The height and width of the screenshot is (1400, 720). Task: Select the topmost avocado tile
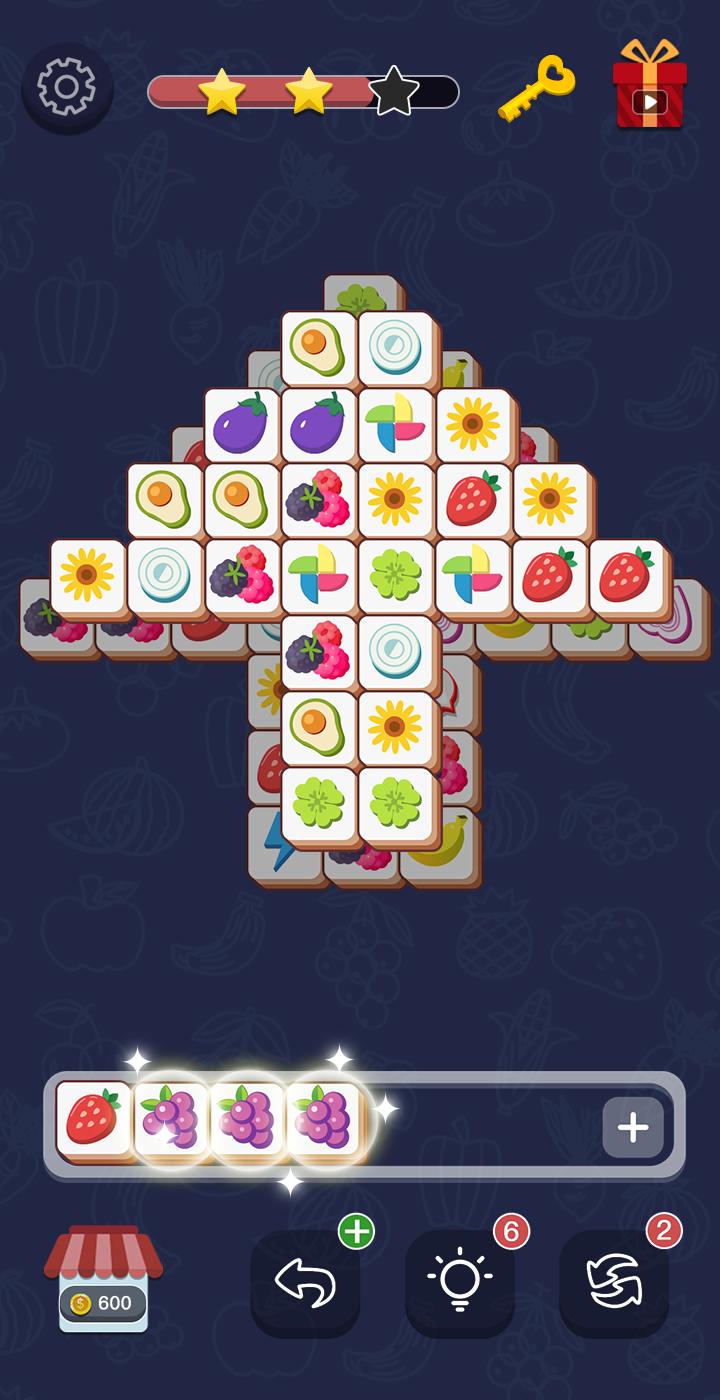319,350
